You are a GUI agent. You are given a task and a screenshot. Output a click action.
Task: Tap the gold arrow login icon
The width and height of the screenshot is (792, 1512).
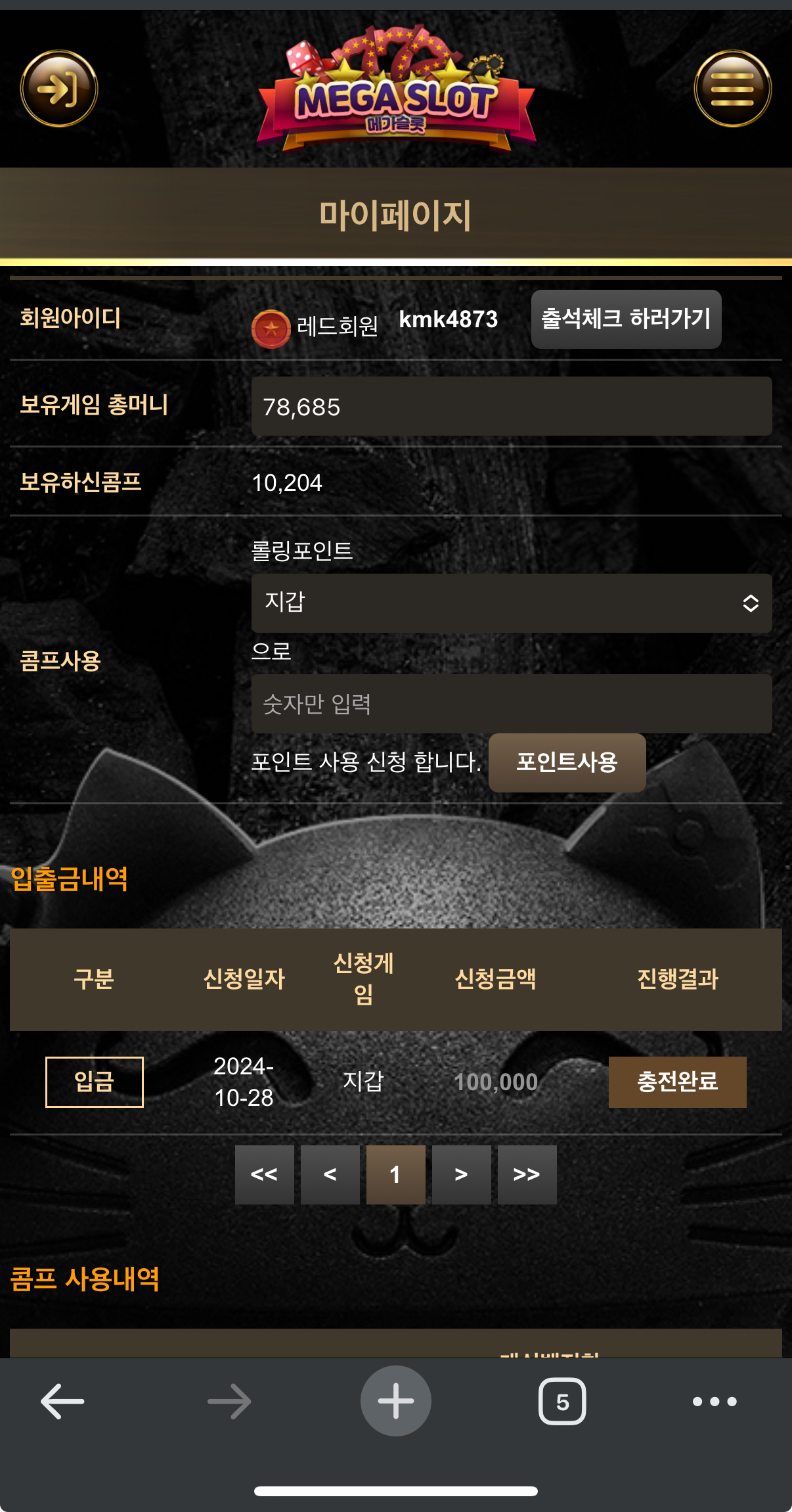click(x=59, y=89)
